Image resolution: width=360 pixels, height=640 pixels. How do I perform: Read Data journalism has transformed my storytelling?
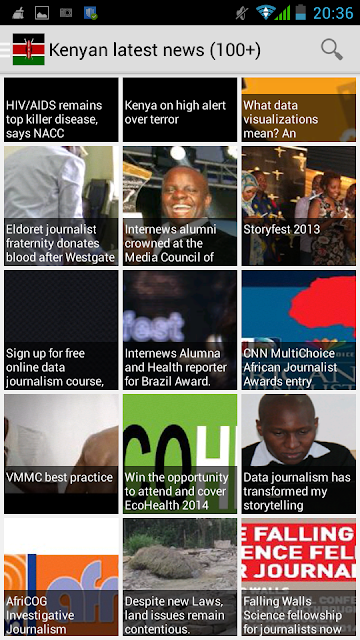[299, 454]
